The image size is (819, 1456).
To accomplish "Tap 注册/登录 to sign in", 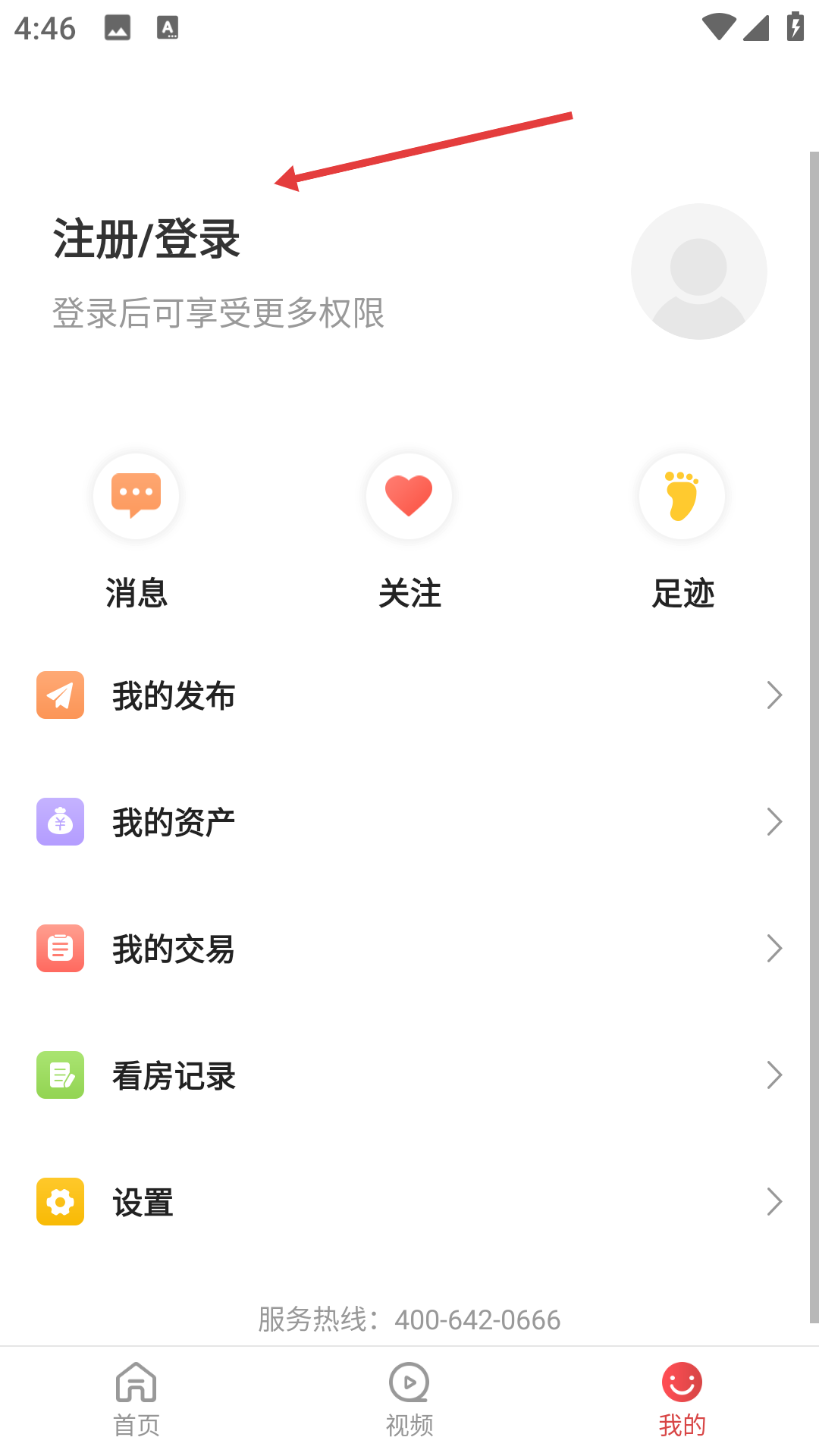I will click(146, 239).
